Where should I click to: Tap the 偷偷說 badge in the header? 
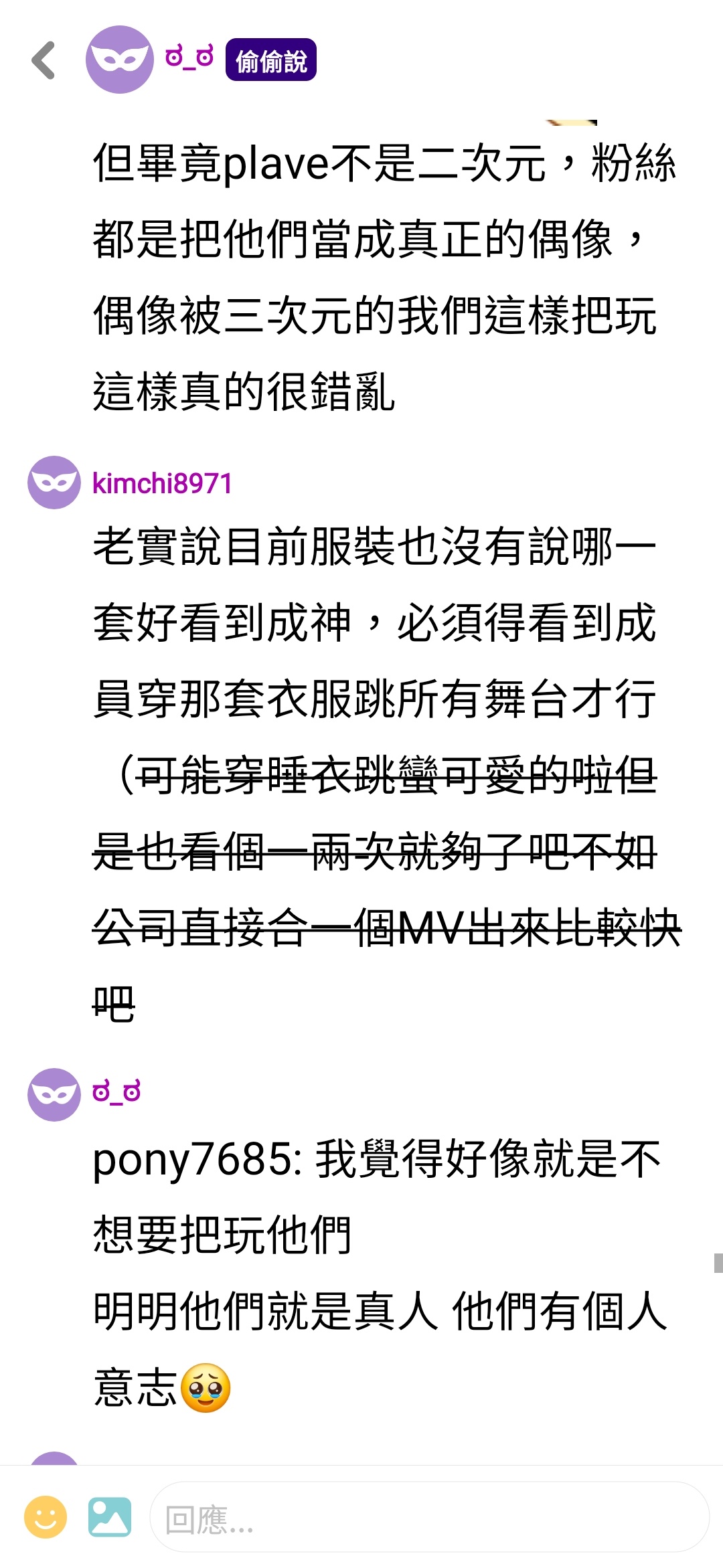tap(270, 60)
